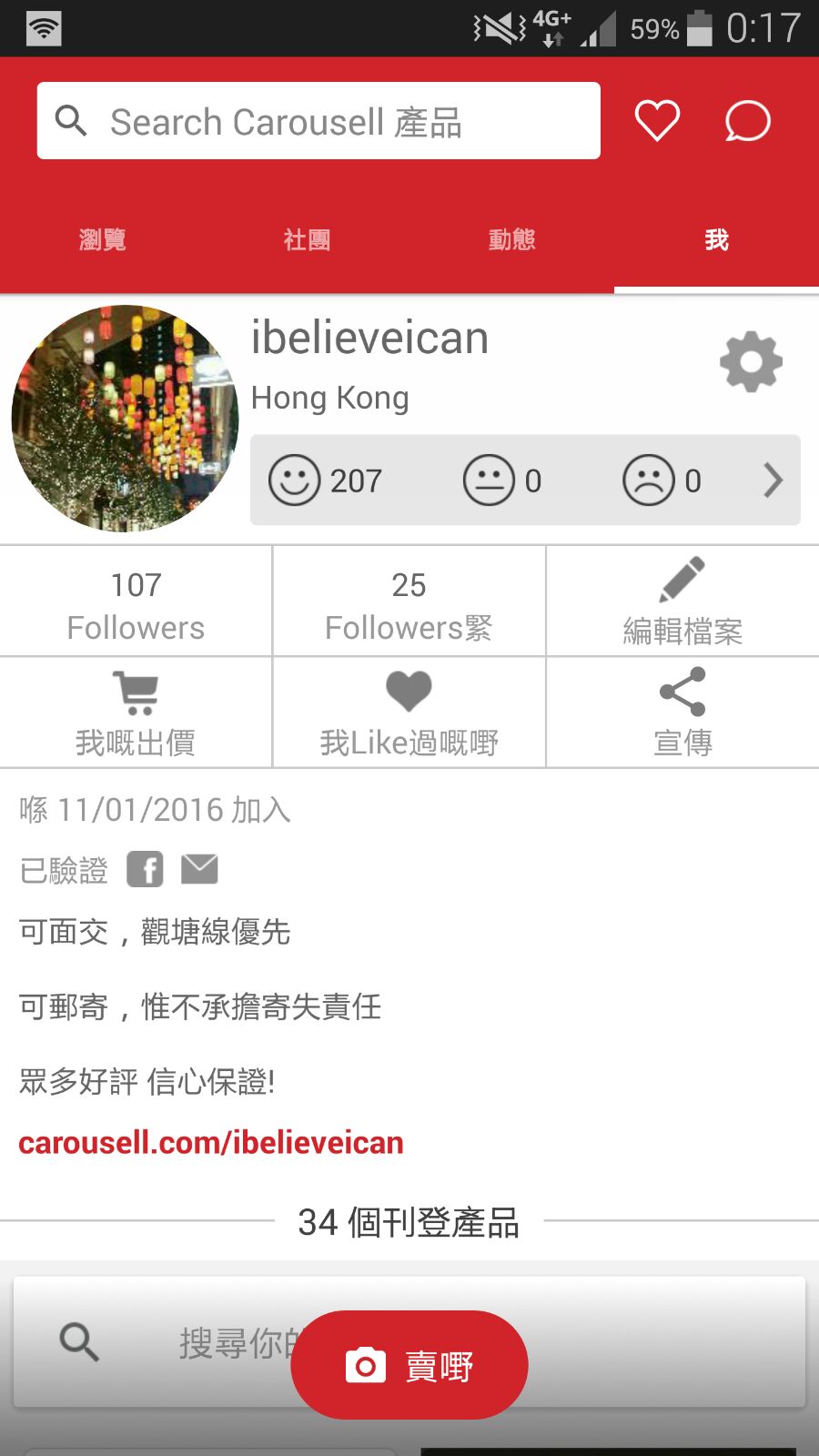The height and width of the screenshot is (1456, 819).
Task: Switch to the 動態 tab
Action: 511,240
